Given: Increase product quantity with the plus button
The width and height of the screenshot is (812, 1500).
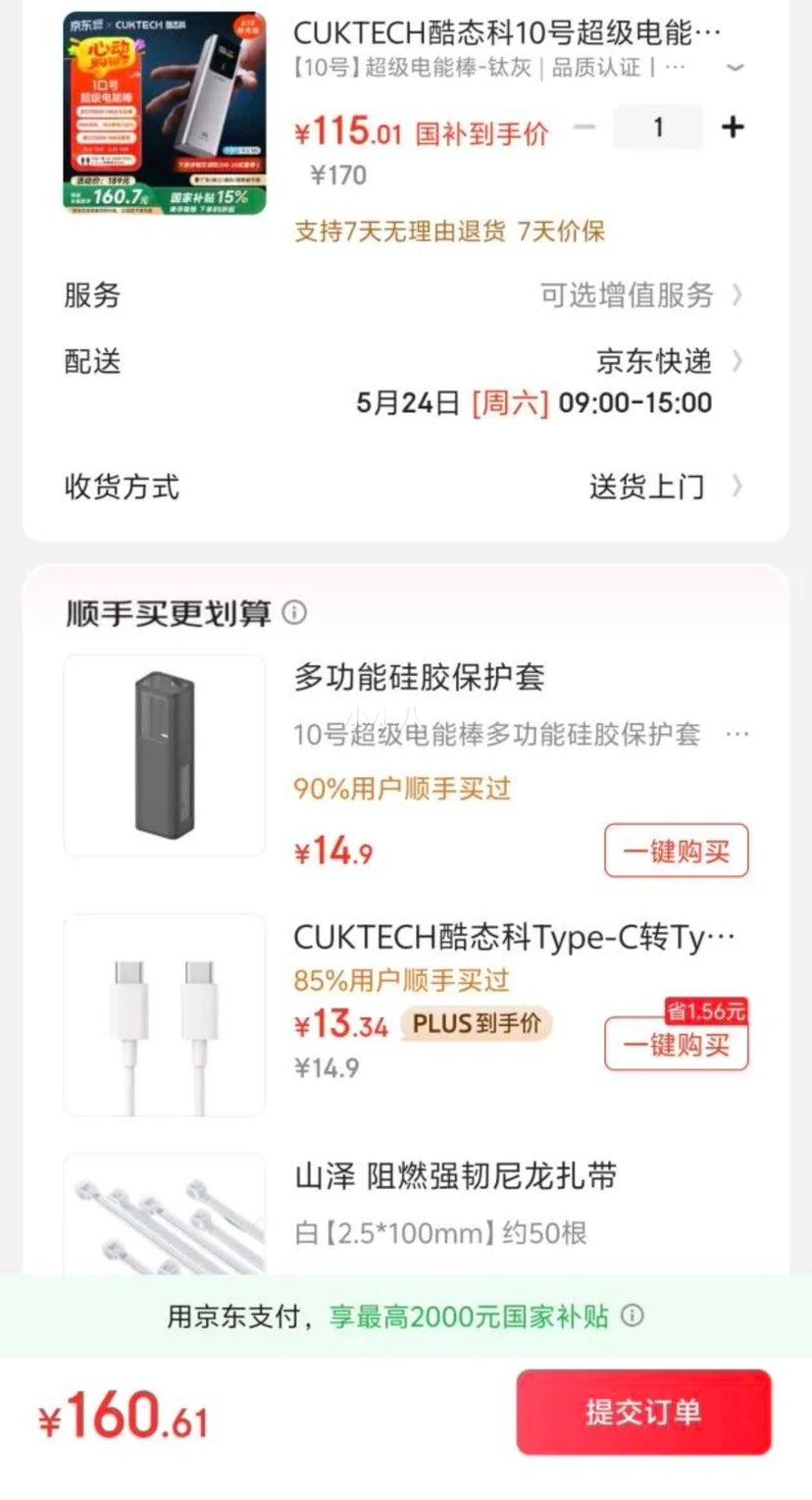Looking at the screenshot, I should pos(732,128).
